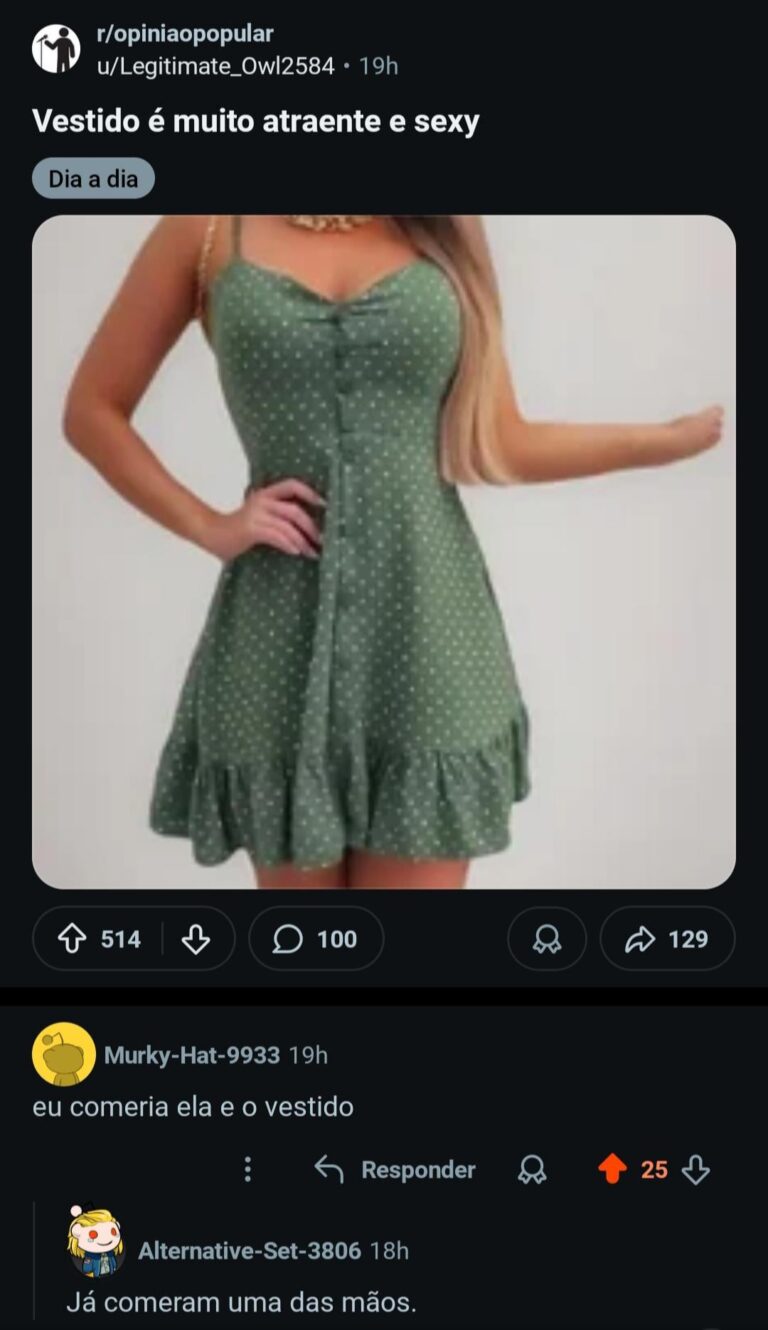
Task: Downvote Murky-Hat-9933's comment
Action: (695, 1170)
